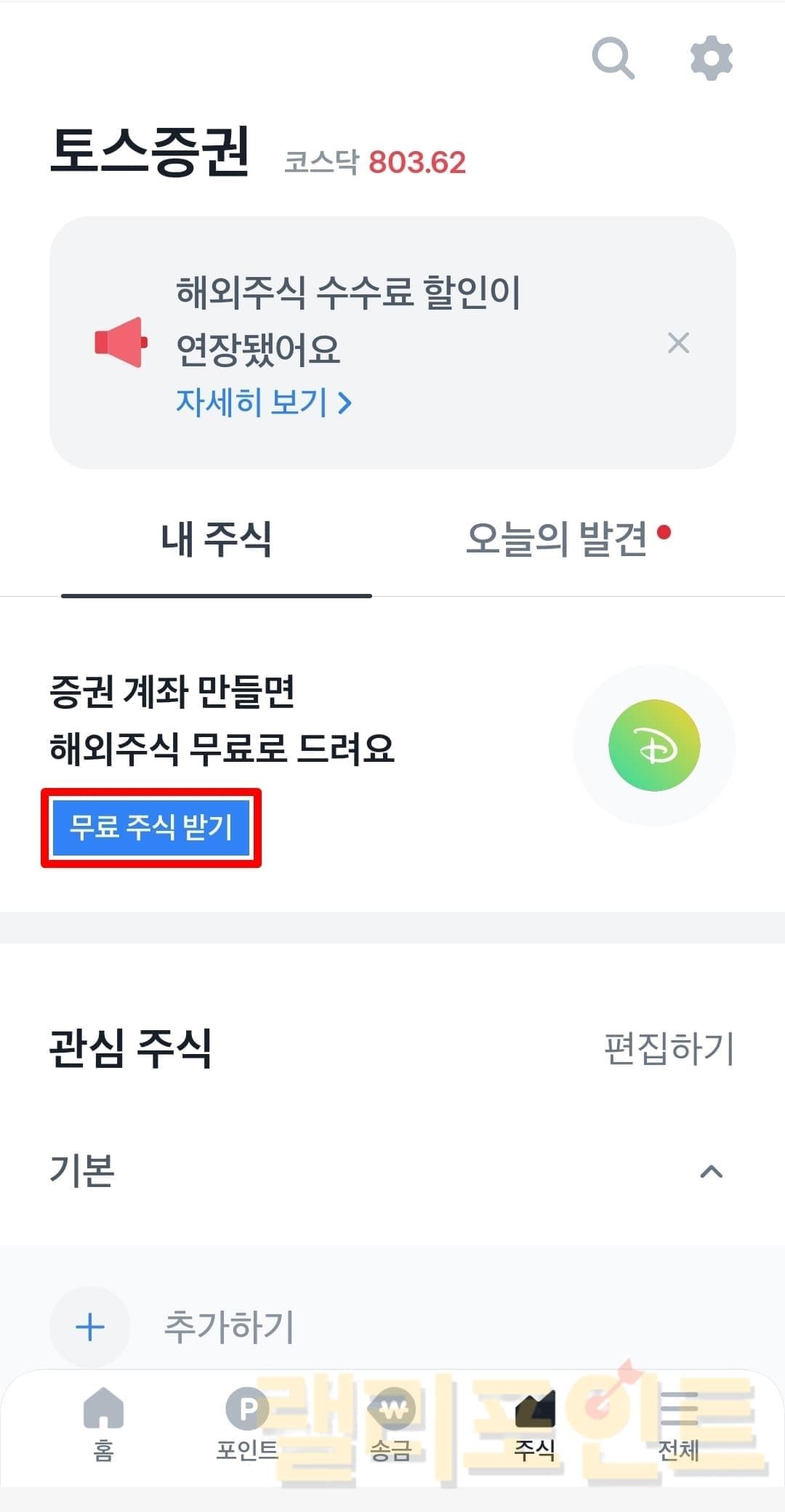Select the 주식 bottom tab

[535, 1423]
